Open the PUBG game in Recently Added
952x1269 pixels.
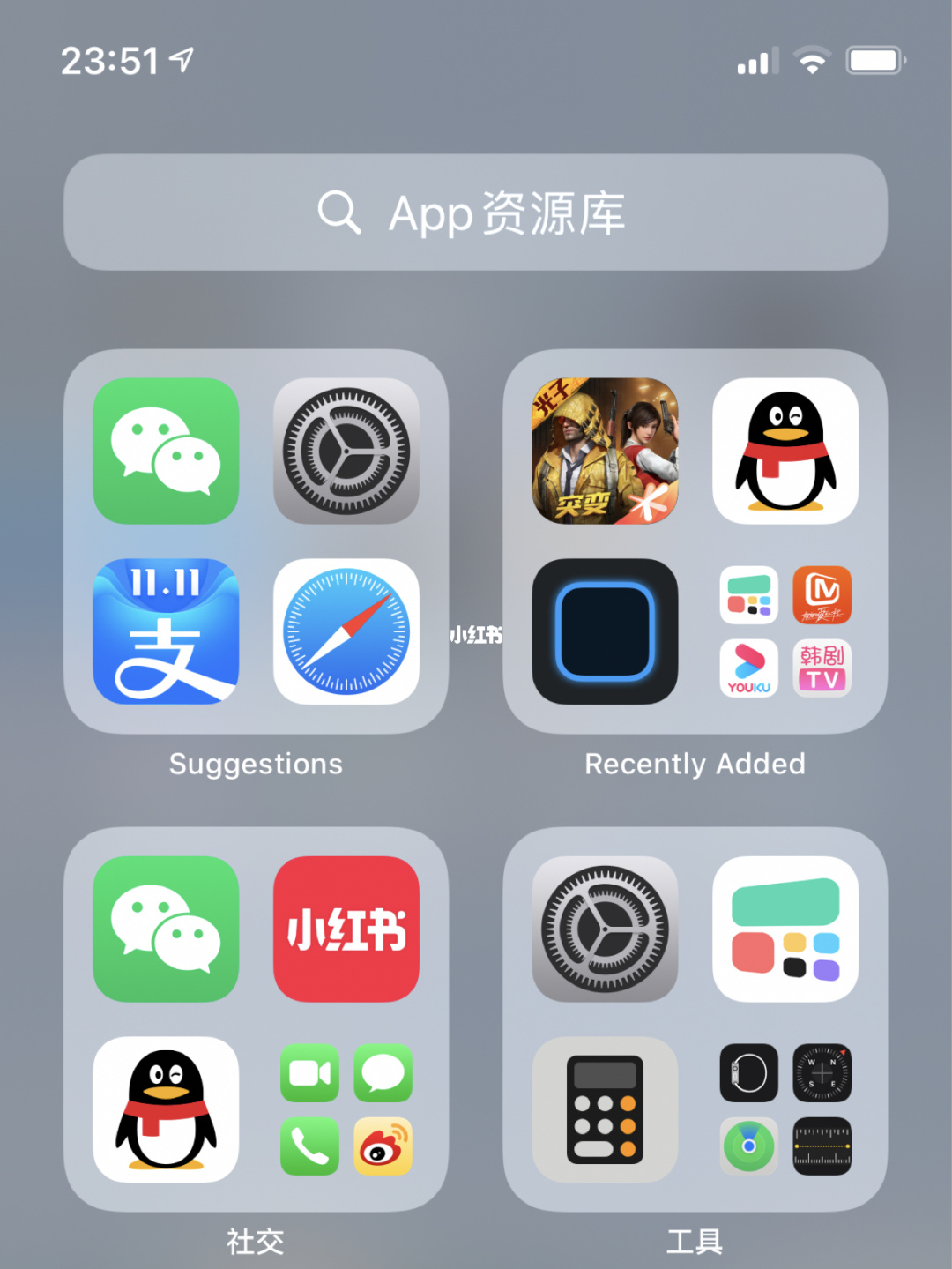(x=605, y=451)
